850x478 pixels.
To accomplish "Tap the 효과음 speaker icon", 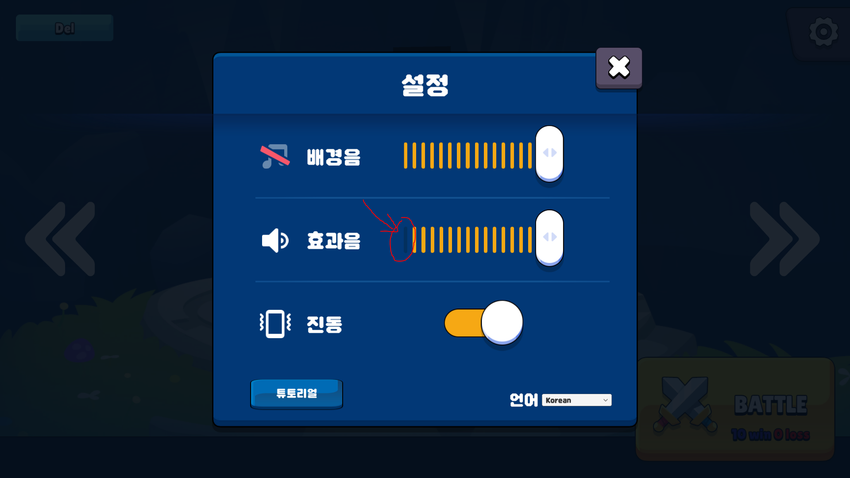I will (275, 240).
